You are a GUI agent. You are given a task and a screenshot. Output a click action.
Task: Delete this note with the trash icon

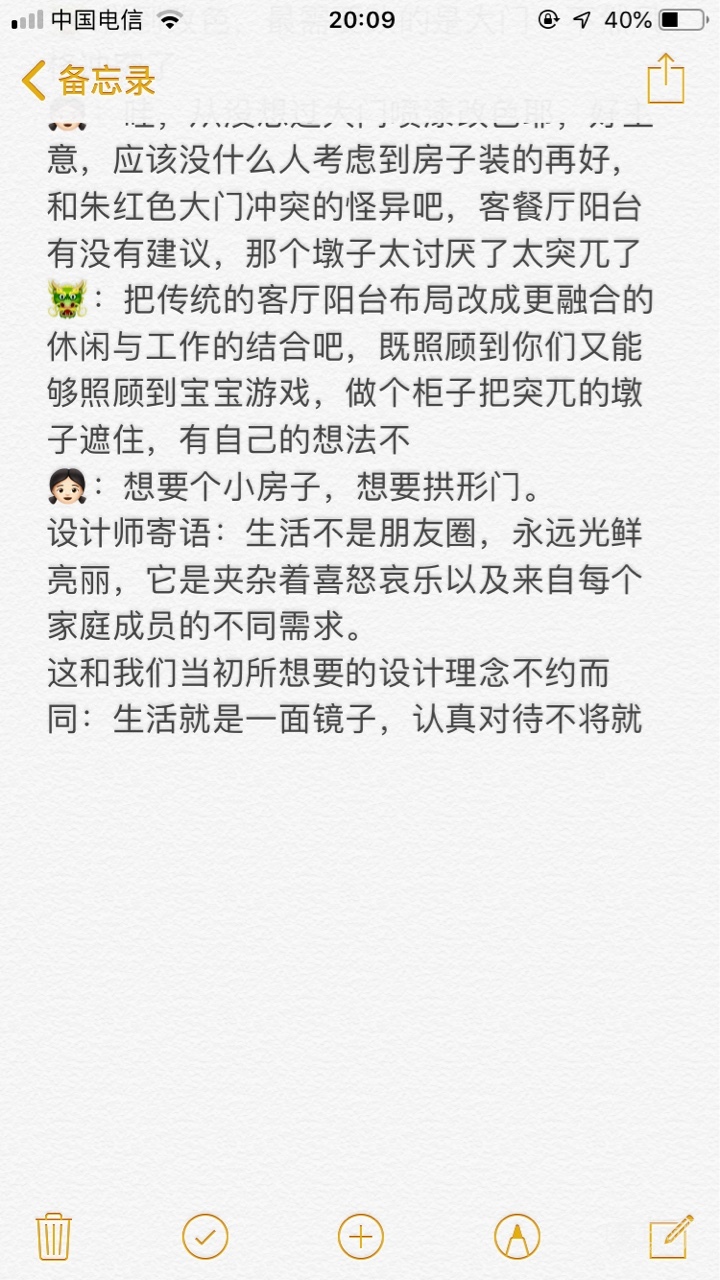pyautogui.click(x=53, y=1236)
